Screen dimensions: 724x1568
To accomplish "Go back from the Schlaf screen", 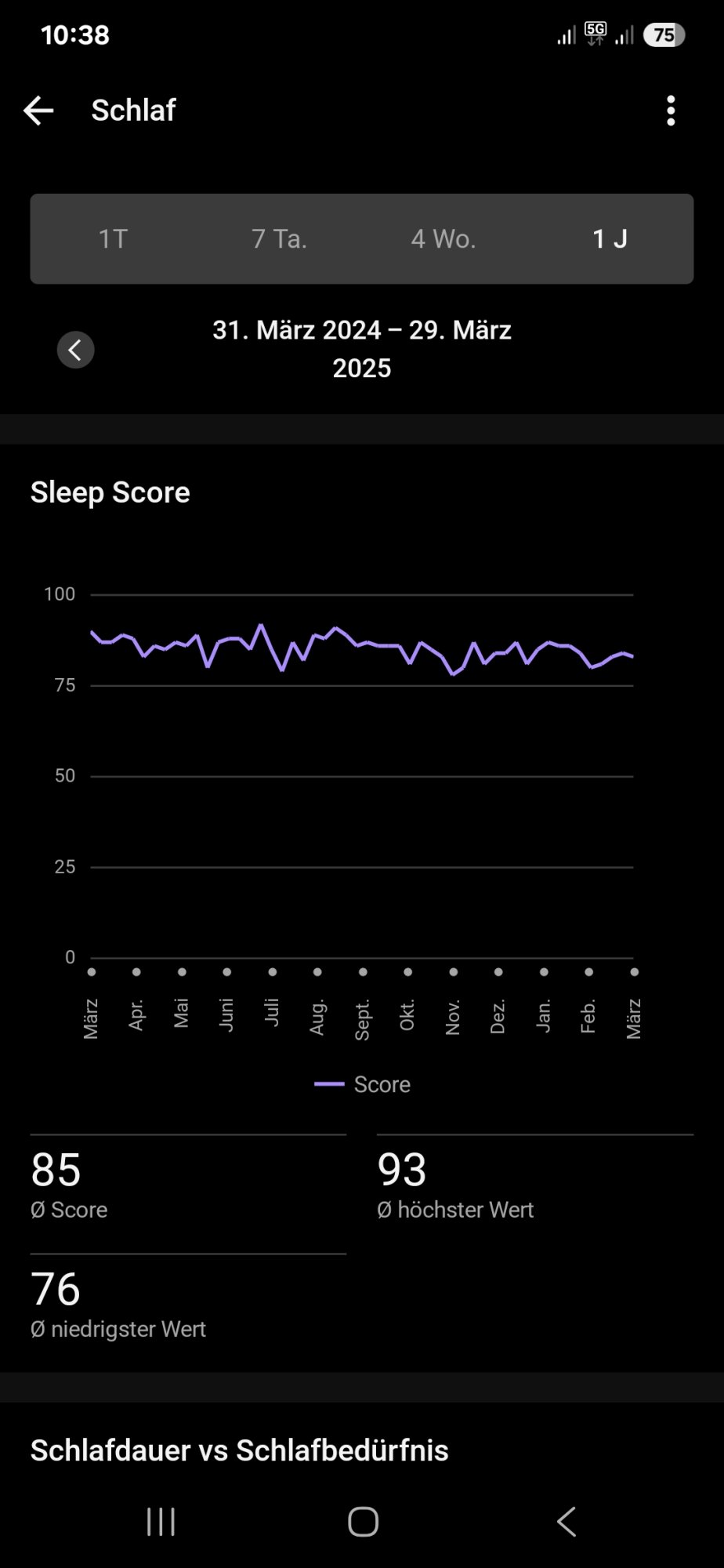I will point(38,111).
